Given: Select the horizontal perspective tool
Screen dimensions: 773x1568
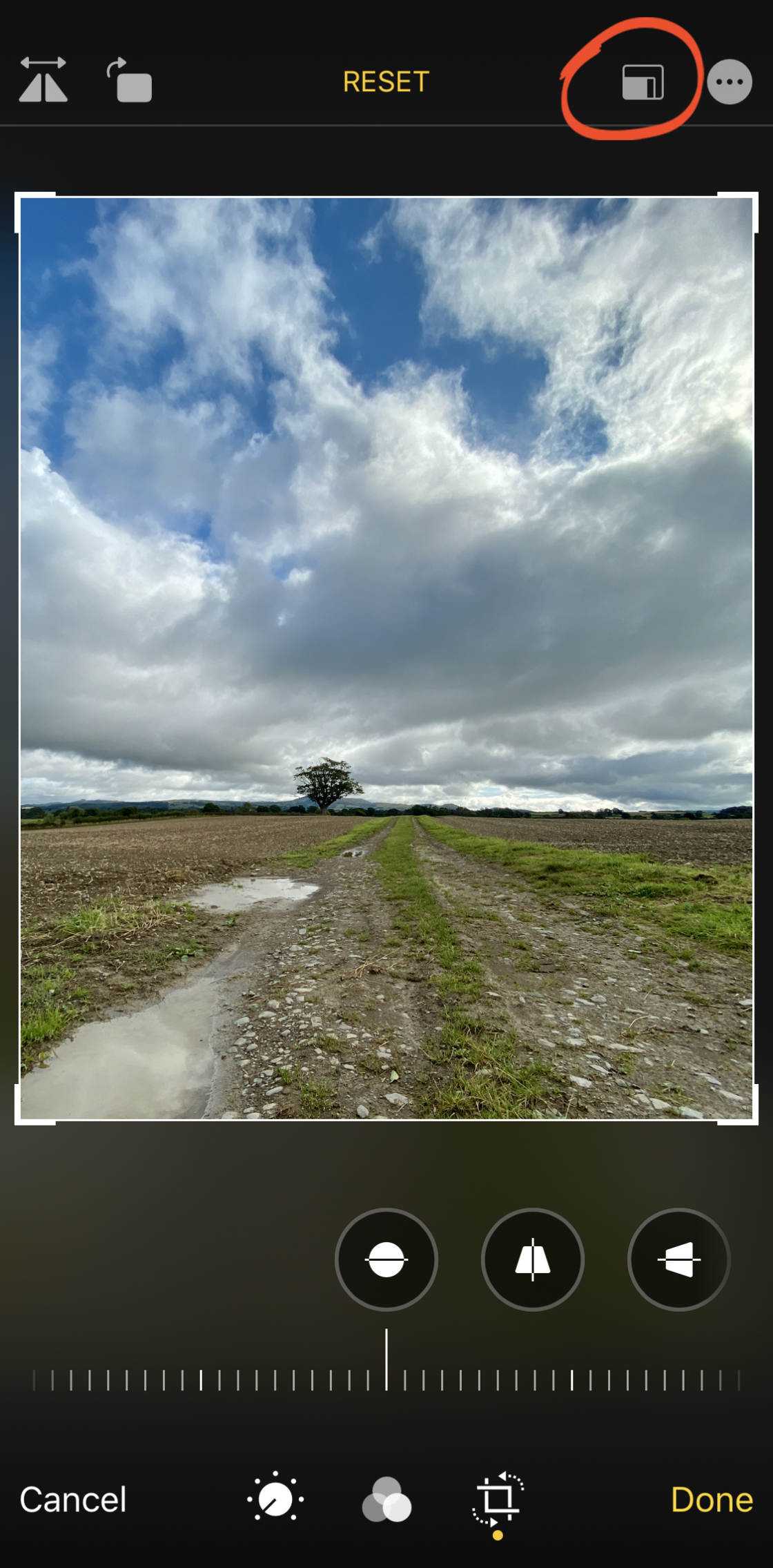Looking at the screenshot, I should (x=678, y=1259).
